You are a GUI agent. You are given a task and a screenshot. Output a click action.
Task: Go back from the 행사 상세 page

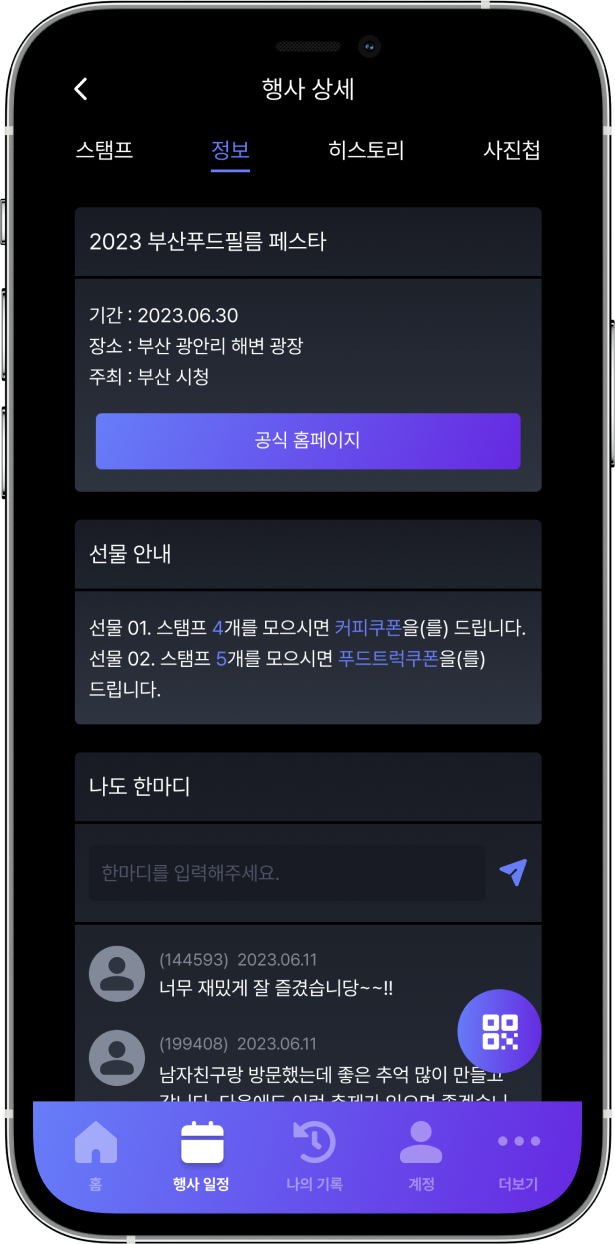click(81, 89)
